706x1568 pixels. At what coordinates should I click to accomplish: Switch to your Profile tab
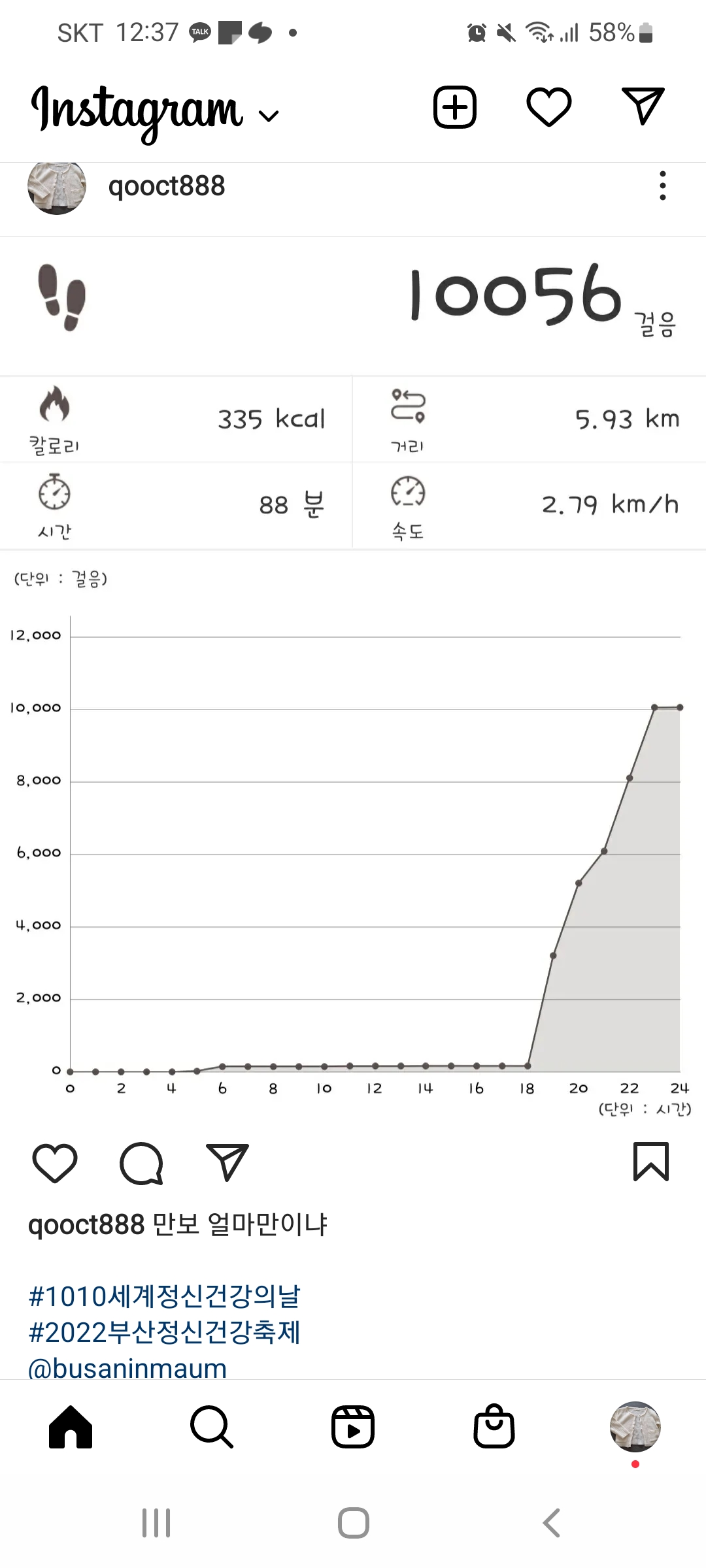point(635,1427)
